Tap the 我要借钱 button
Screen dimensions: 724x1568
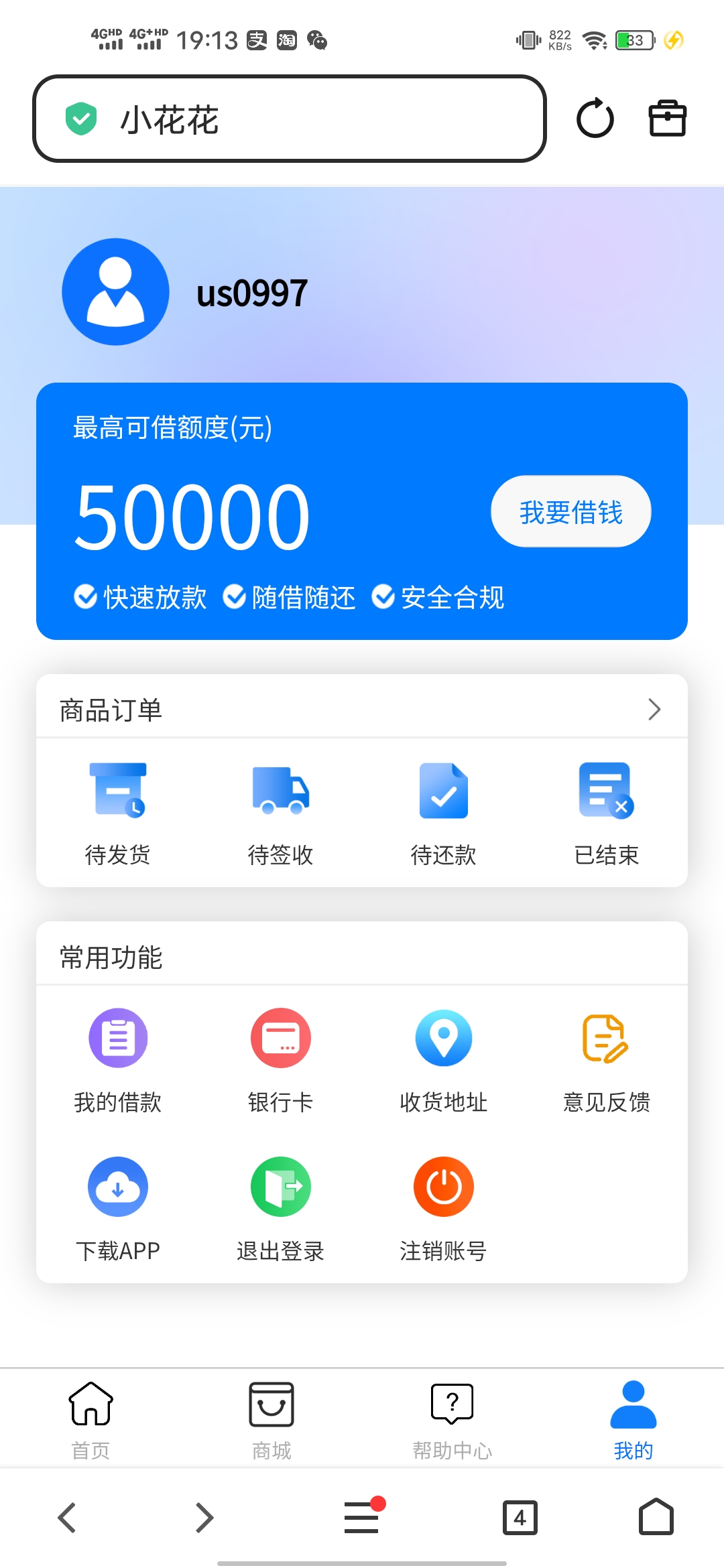(570, 512)
